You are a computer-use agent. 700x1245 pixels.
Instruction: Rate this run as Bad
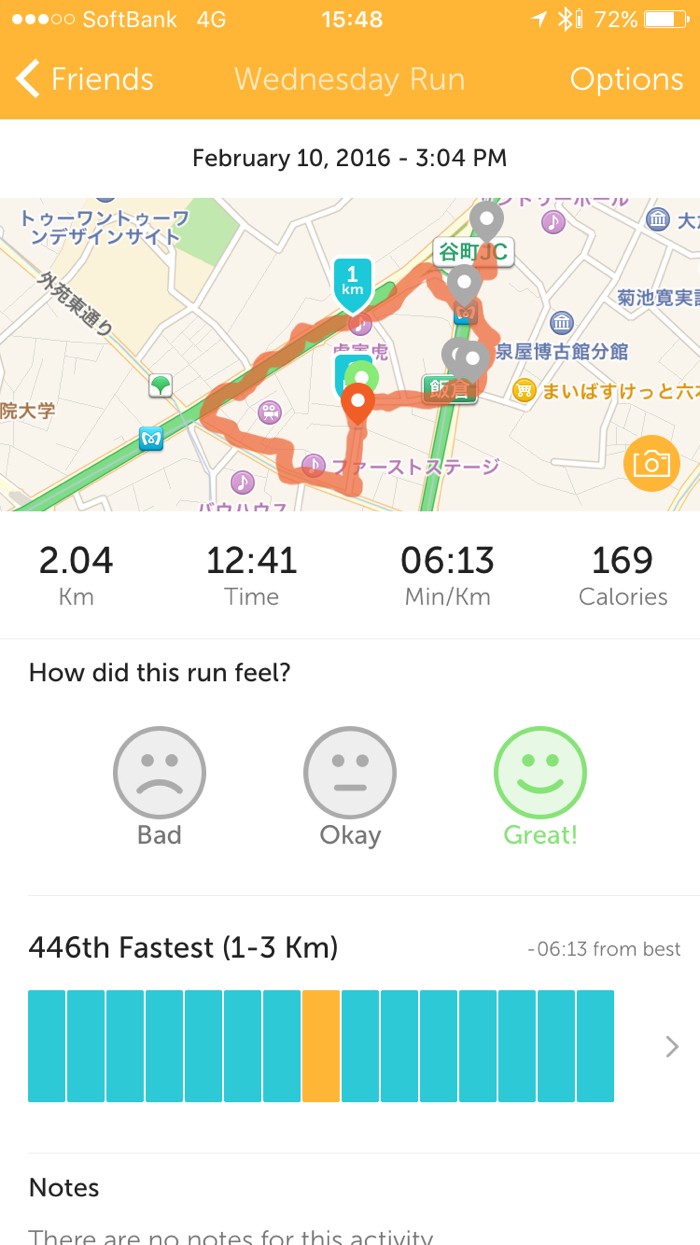[159, 773]
